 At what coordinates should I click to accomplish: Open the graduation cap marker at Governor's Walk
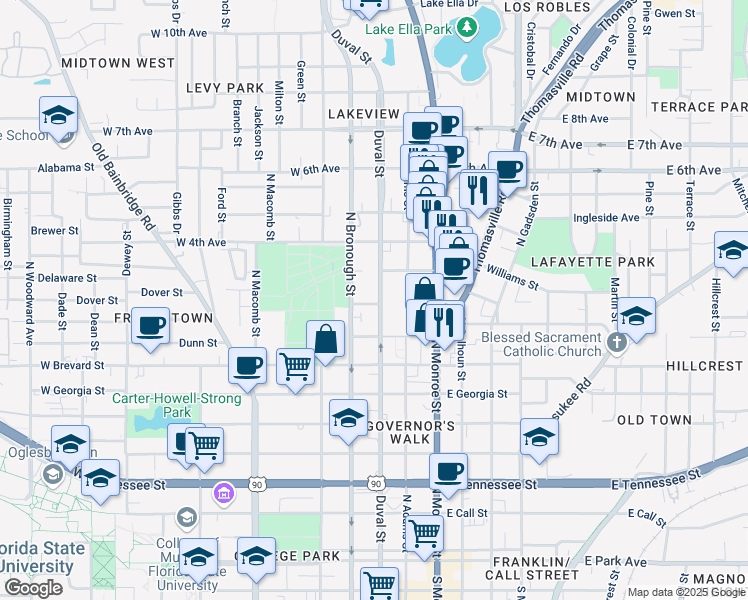point(348,419)
